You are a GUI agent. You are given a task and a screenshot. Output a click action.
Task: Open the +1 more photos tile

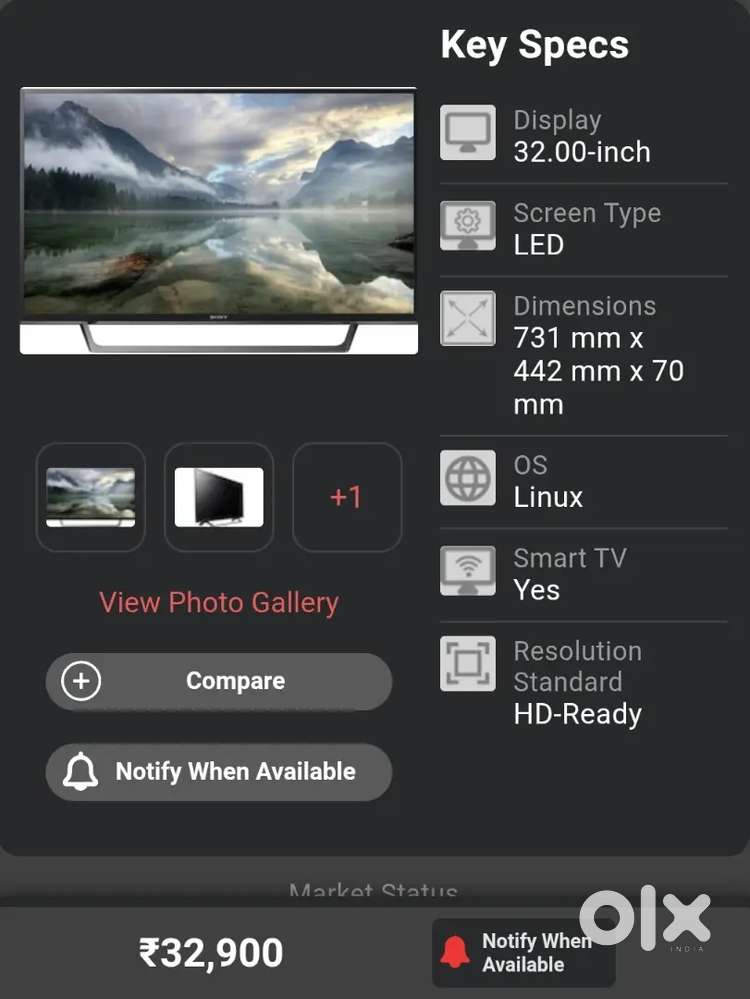click(x=347, y=497)
